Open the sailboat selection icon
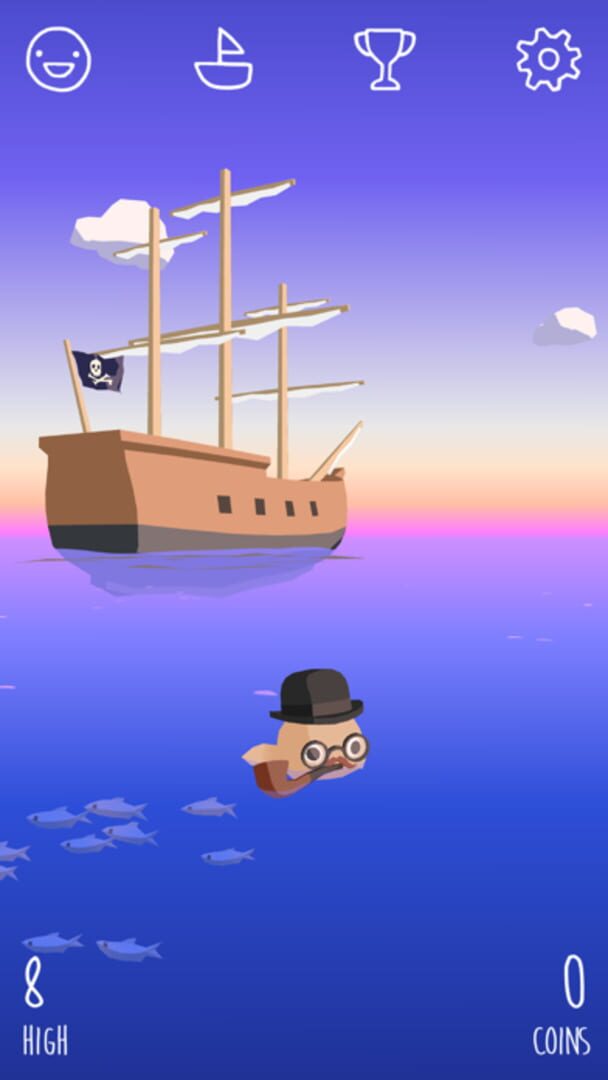608x1080 pixels. pyautogui.click(x=224, y=60)
